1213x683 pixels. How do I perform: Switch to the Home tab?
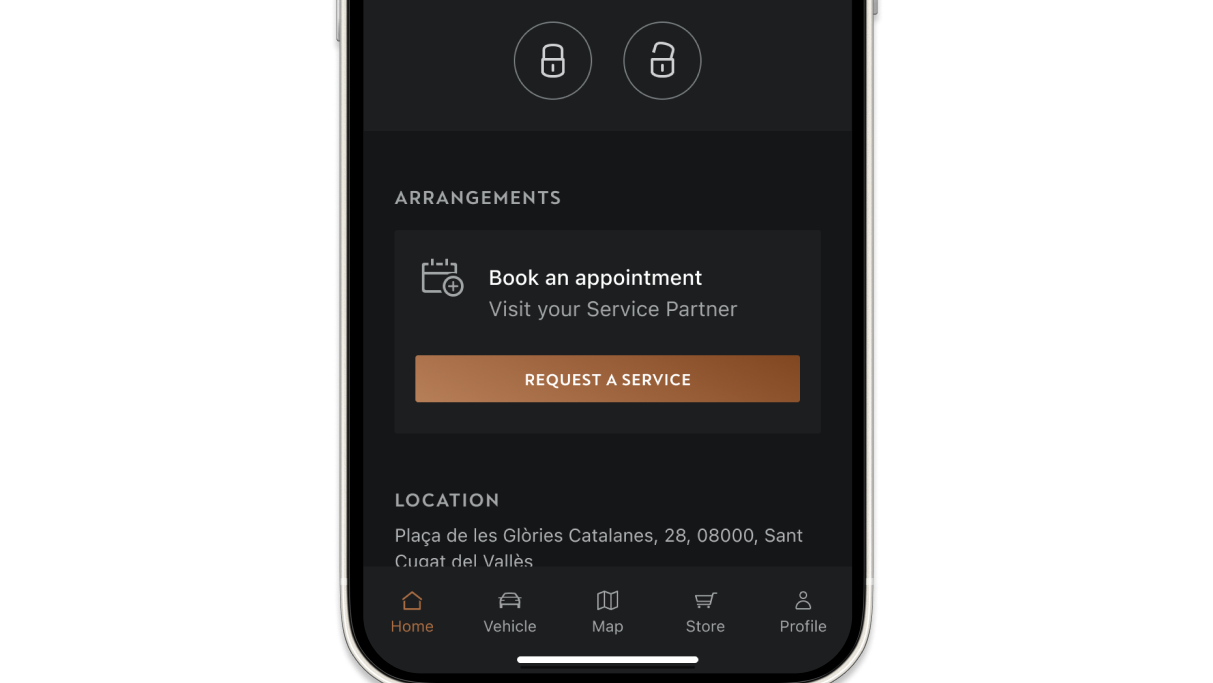click(412, 612)
